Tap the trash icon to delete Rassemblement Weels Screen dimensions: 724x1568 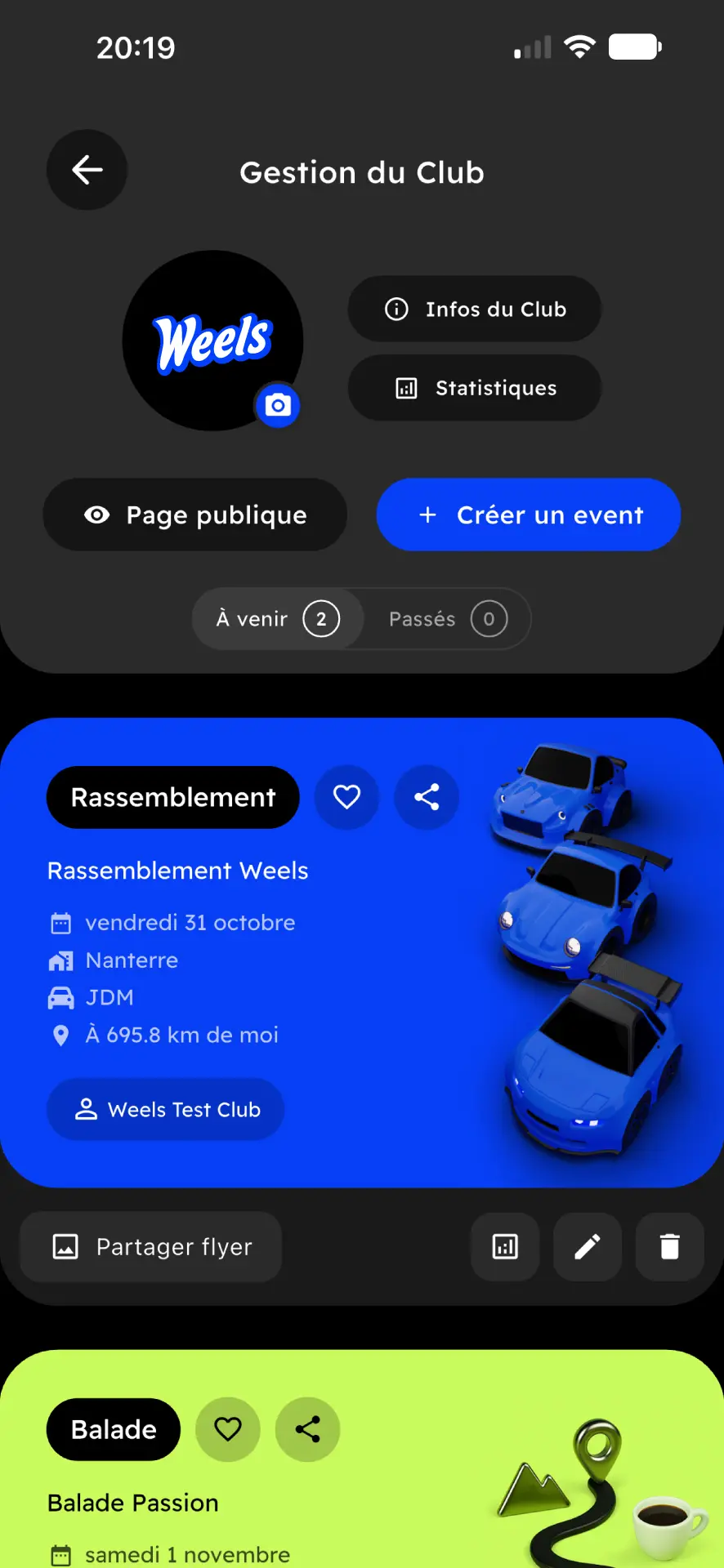(x=669, y=1247)
